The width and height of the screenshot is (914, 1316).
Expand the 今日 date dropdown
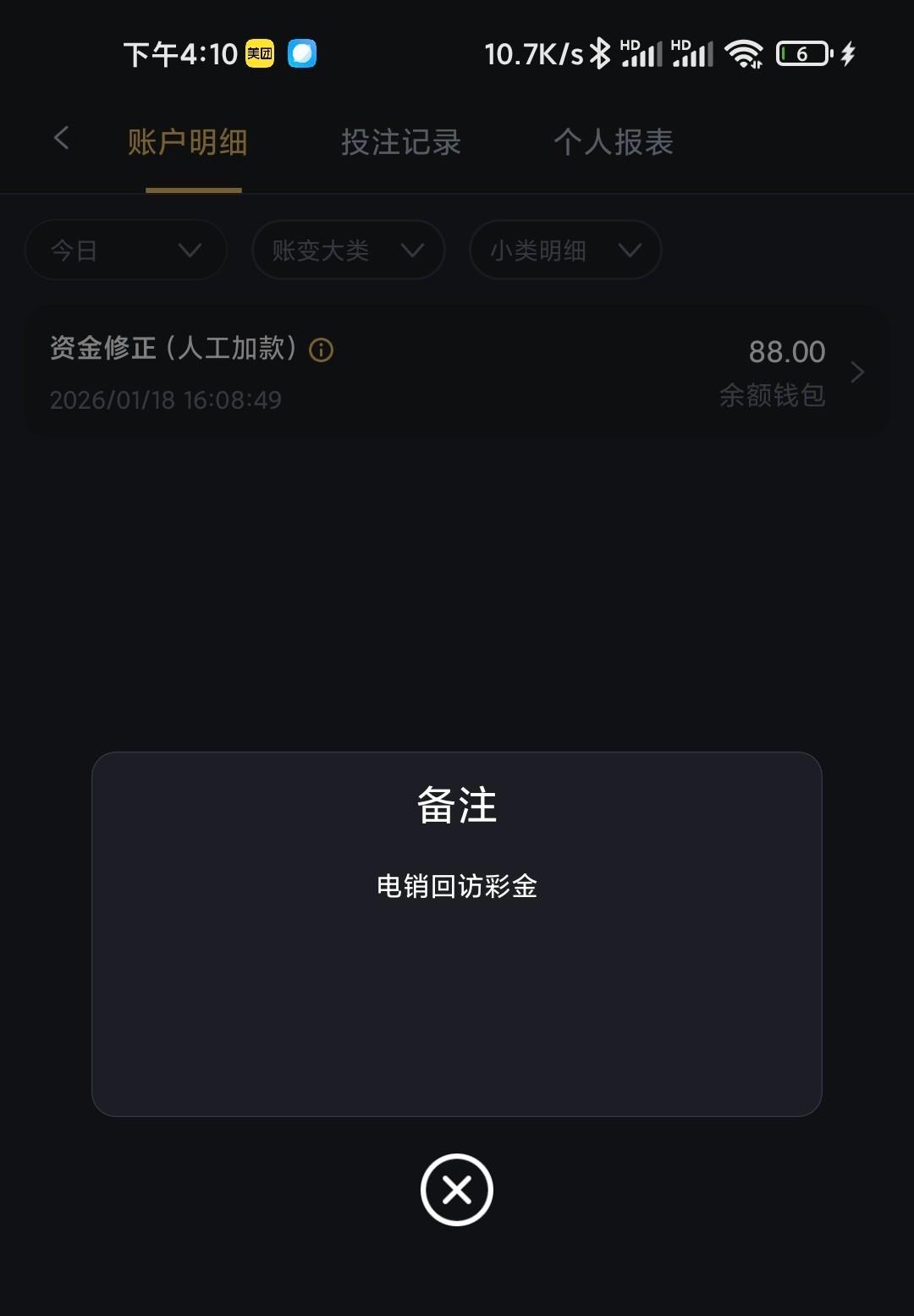[126, 251]
